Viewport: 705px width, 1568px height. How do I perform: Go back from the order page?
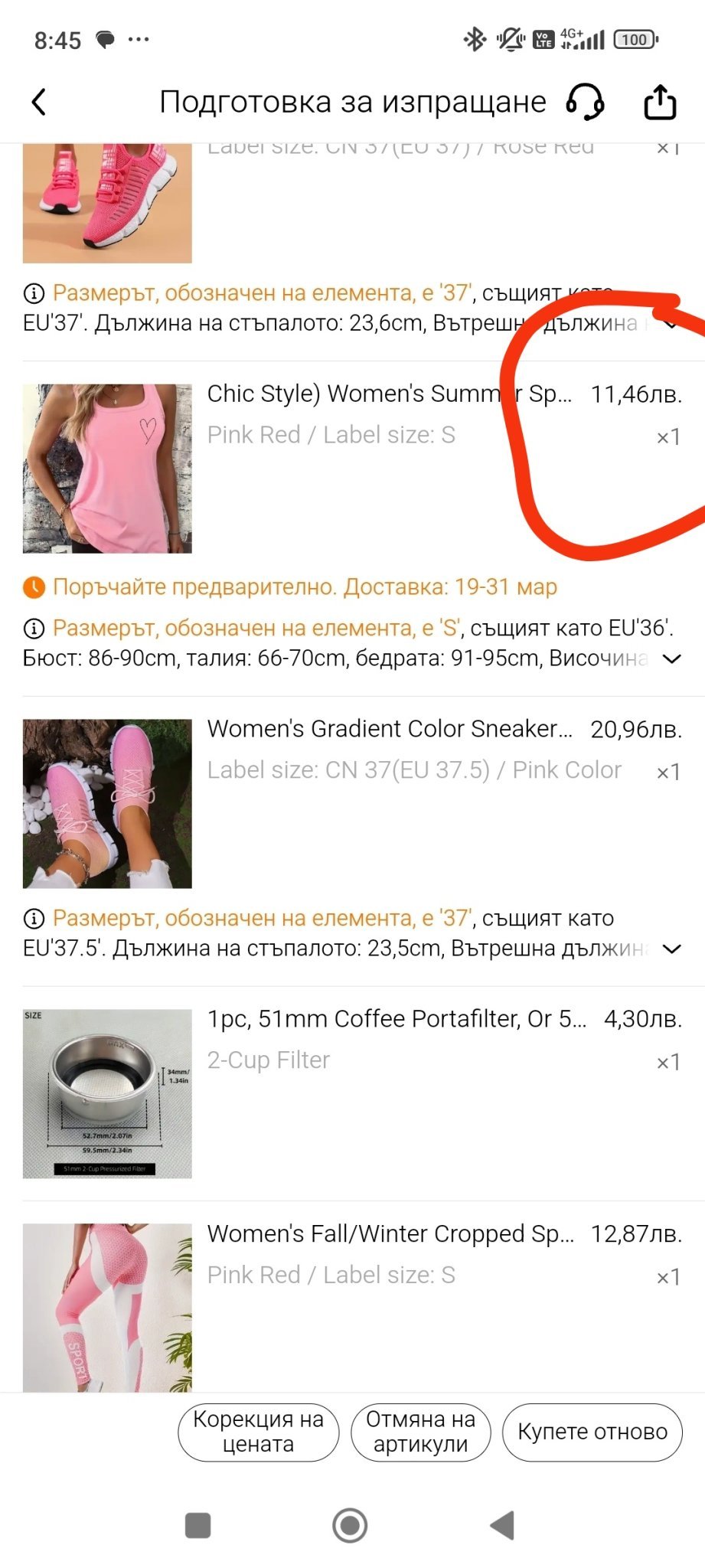coord(39,102)
